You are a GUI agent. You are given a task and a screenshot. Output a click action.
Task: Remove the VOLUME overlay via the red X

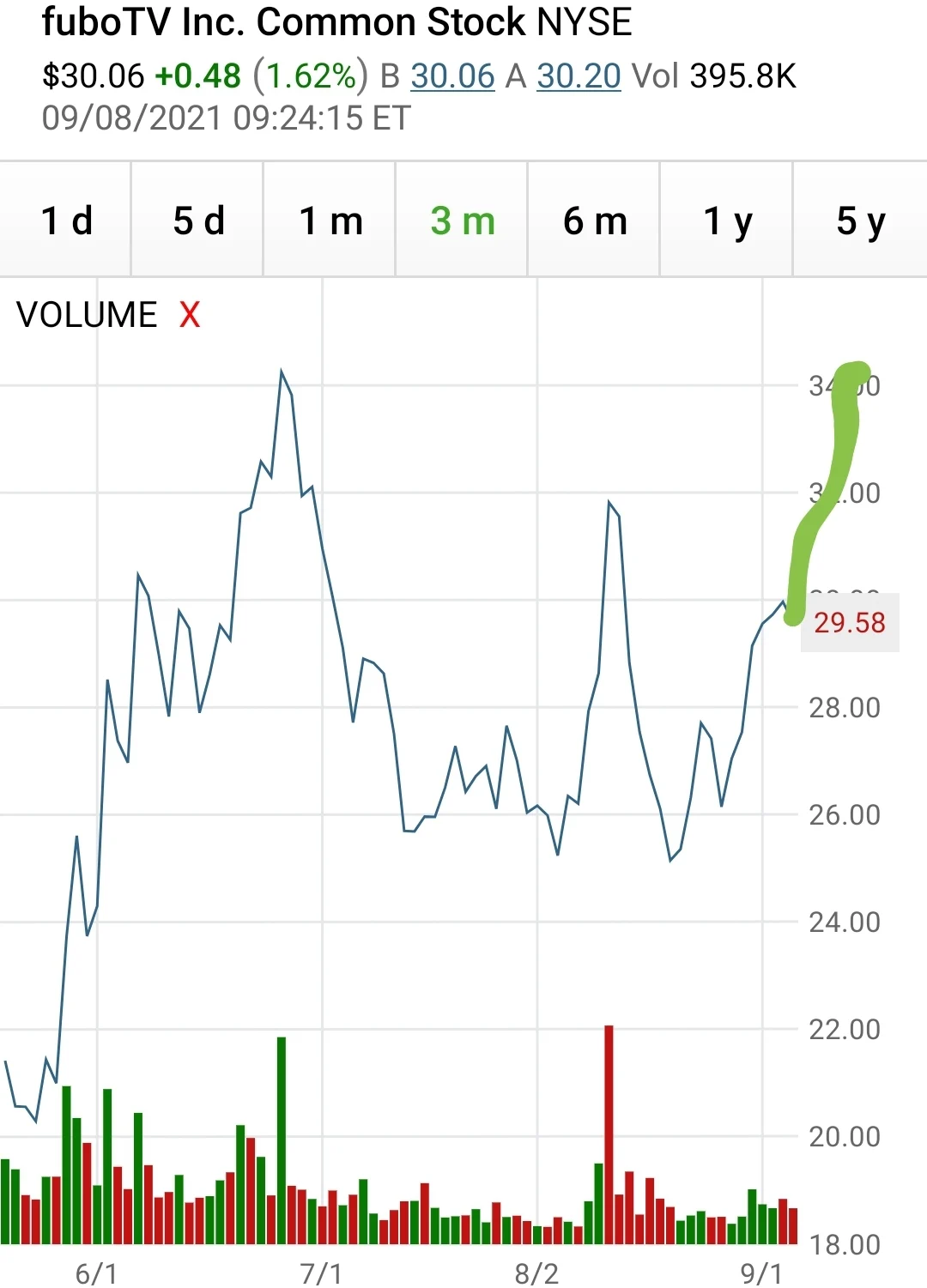(x=191, y=314)
